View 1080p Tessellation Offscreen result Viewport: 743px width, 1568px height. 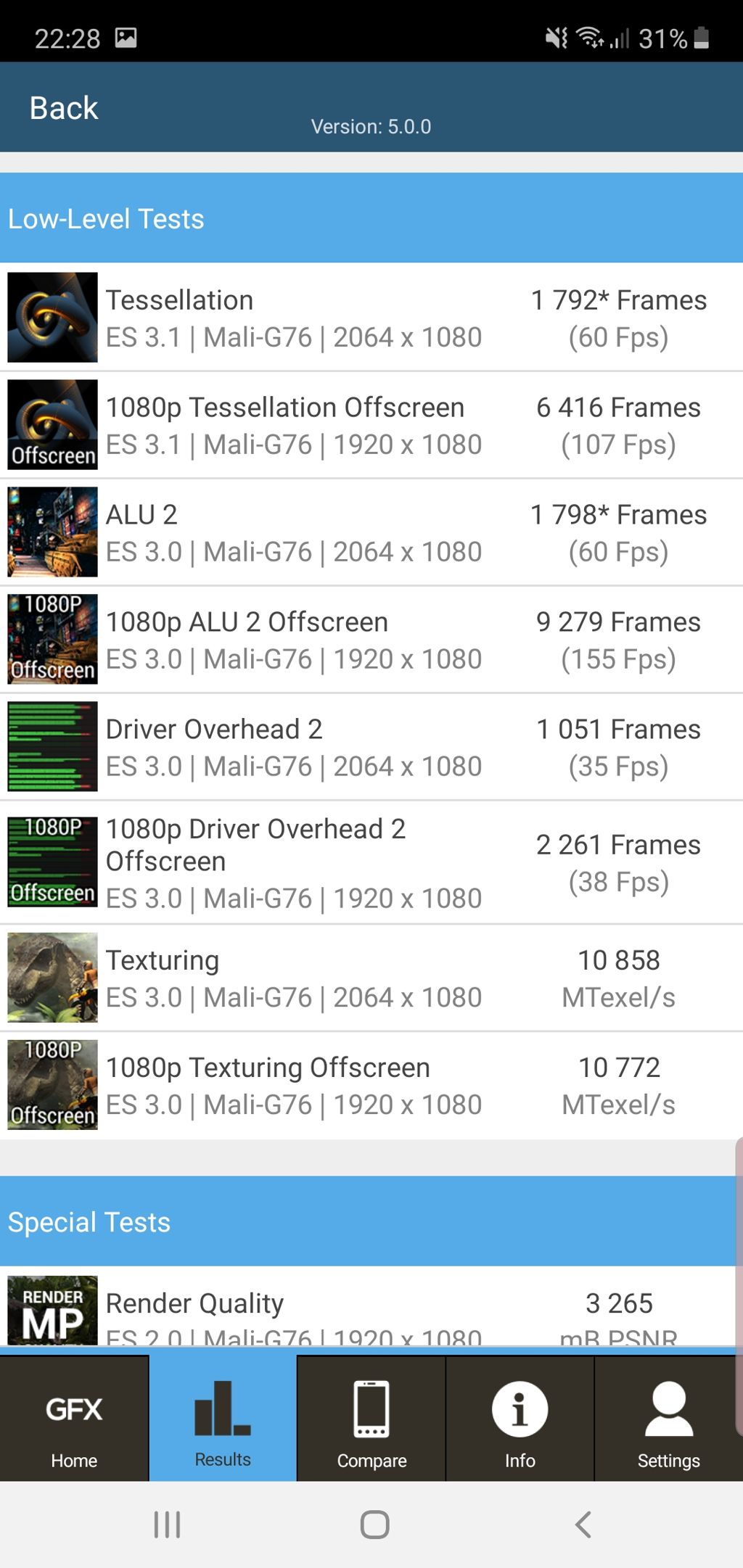[x=371, y=425]
